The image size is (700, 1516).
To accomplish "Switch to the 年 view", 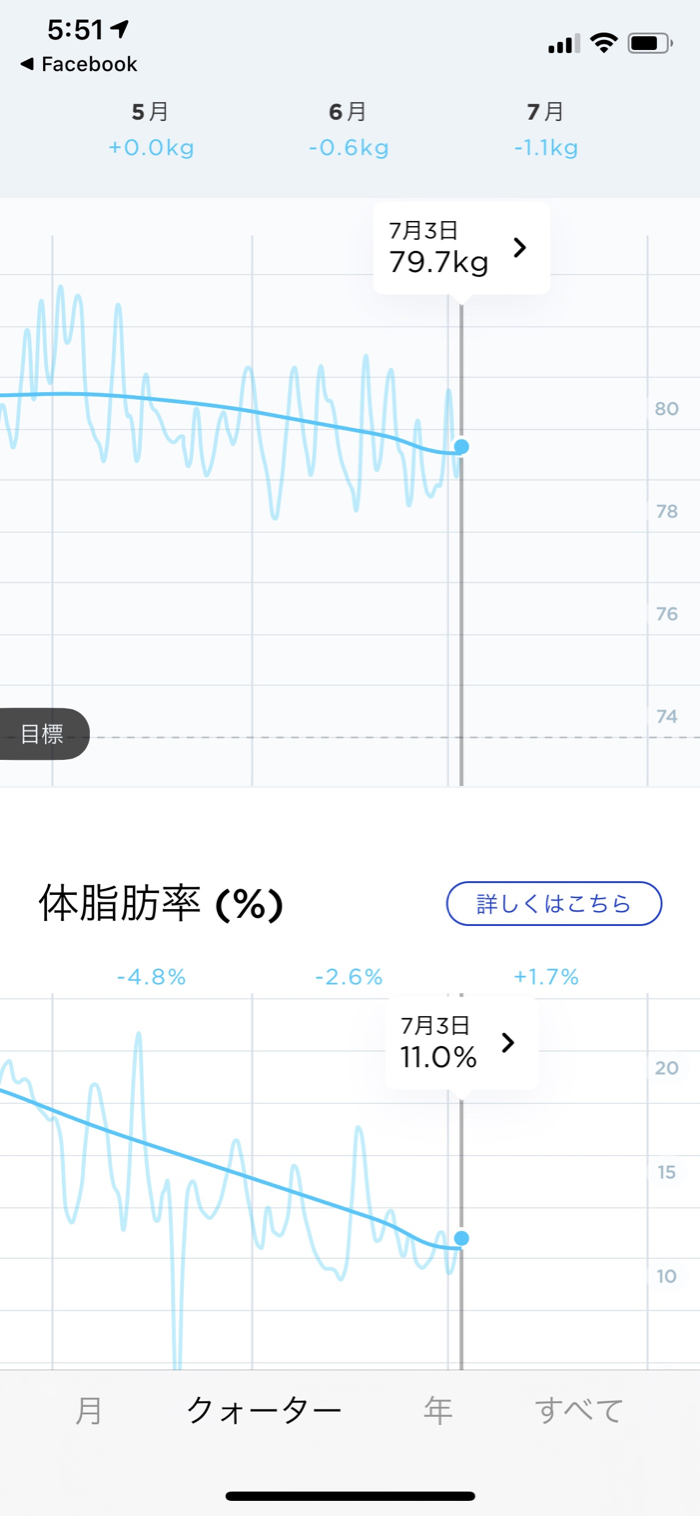I will tap(438, 1410).
